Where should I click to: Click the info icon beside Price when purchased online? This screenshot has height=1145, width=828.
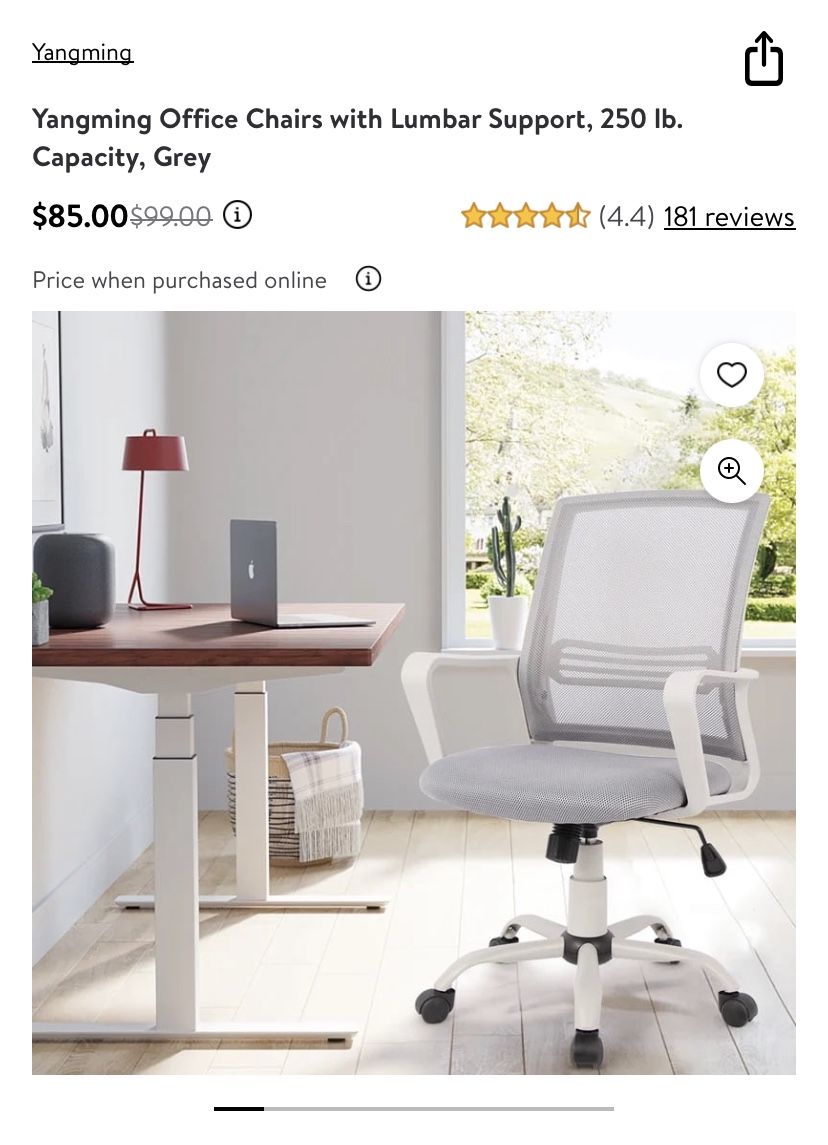point(369,279)
